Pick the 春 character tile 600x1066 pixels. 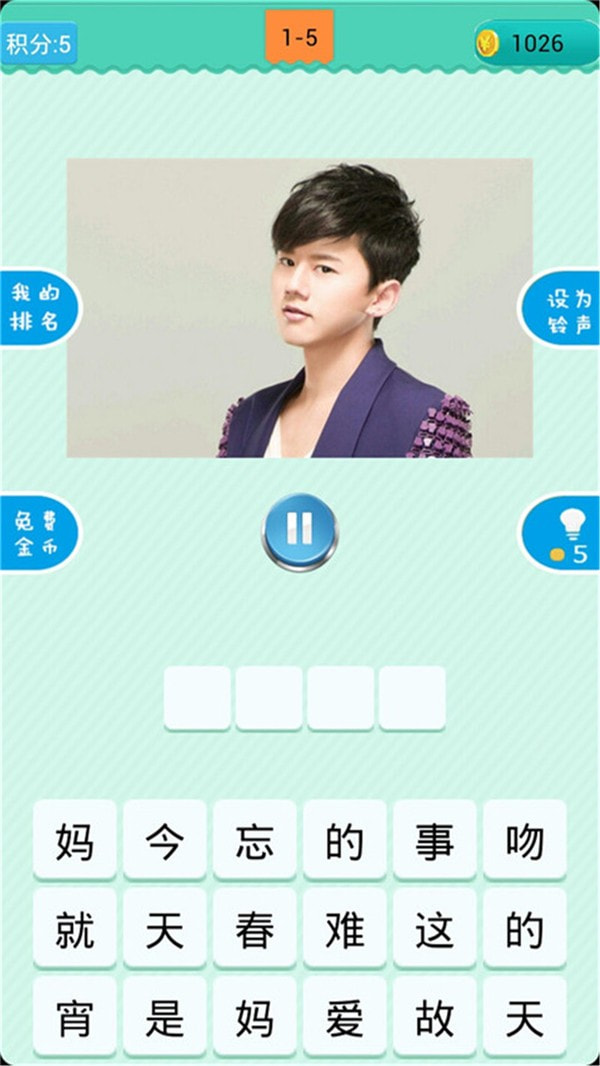[x=255, y=930]
